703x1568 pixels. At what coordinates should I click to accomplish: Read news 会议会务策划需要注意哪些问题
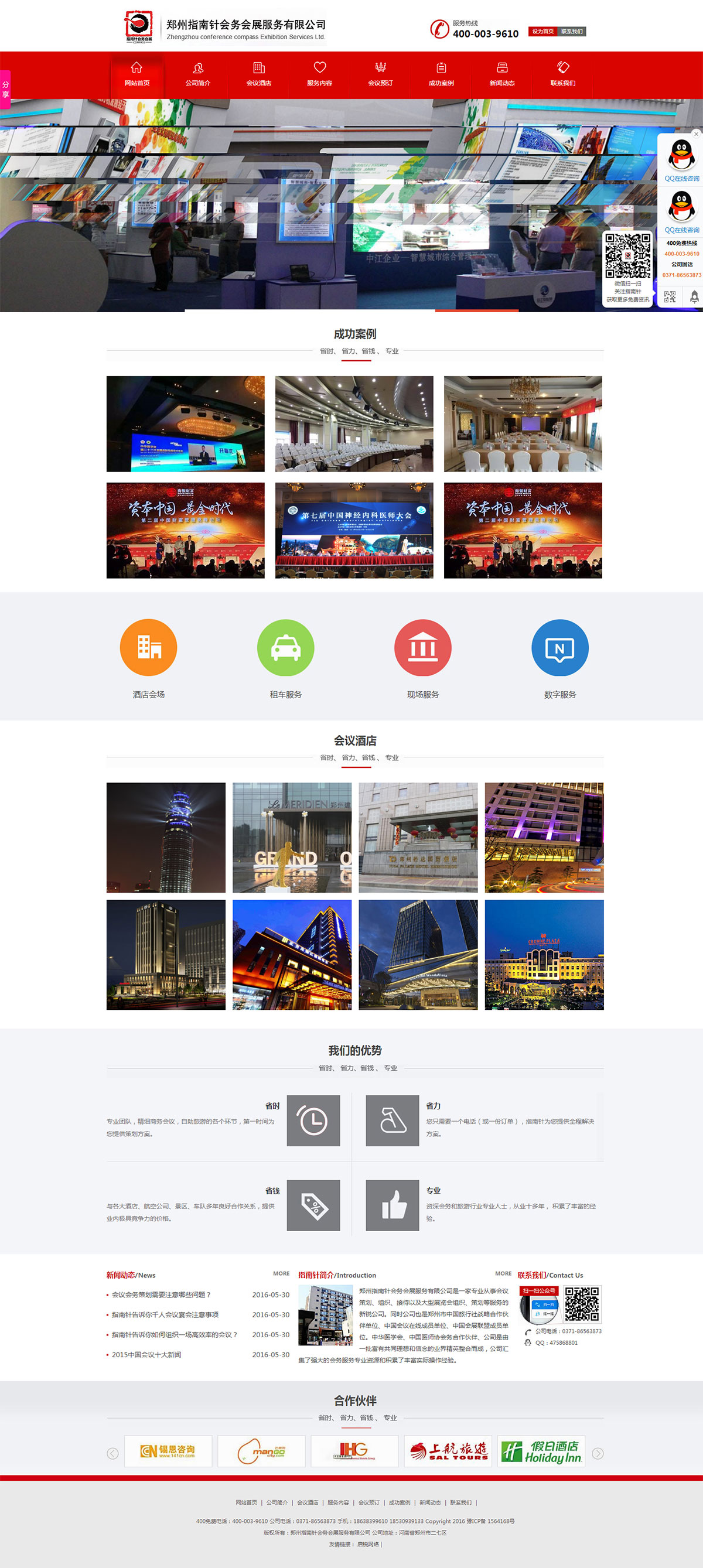click(x=161, y=1294)
